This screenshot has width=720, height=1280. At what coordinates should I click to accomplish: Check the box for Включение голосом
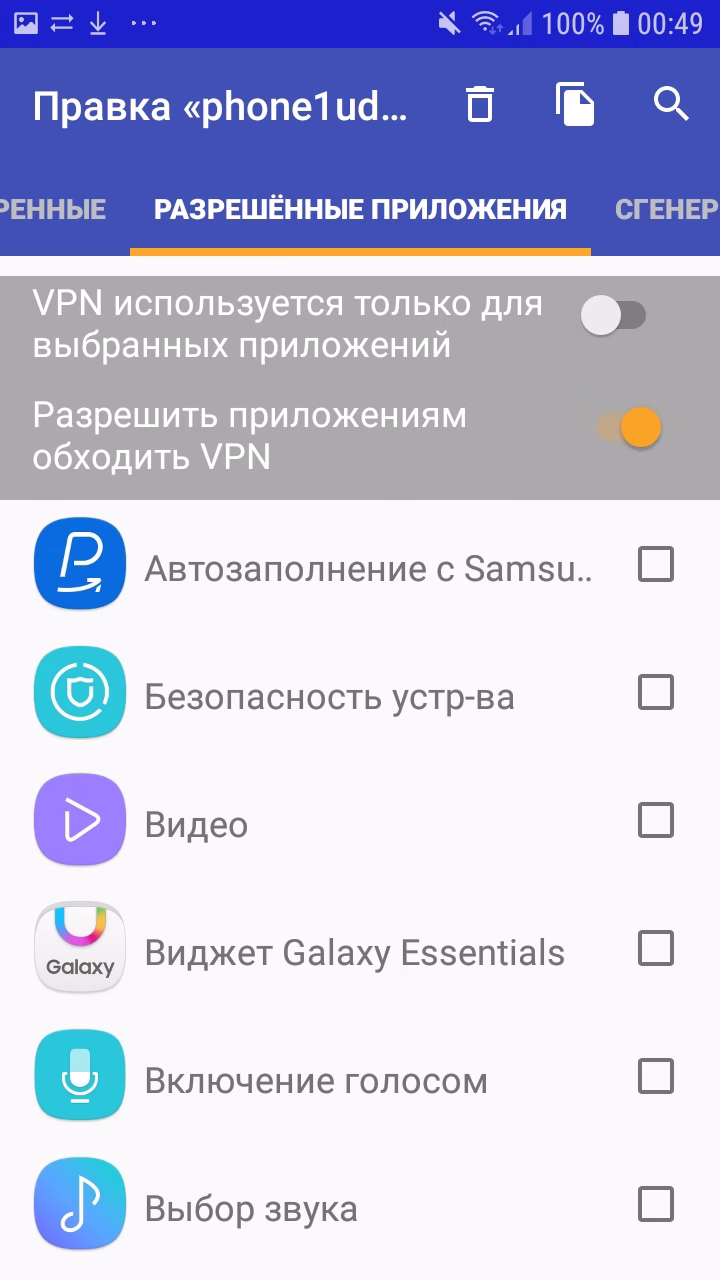(656, 1076)
